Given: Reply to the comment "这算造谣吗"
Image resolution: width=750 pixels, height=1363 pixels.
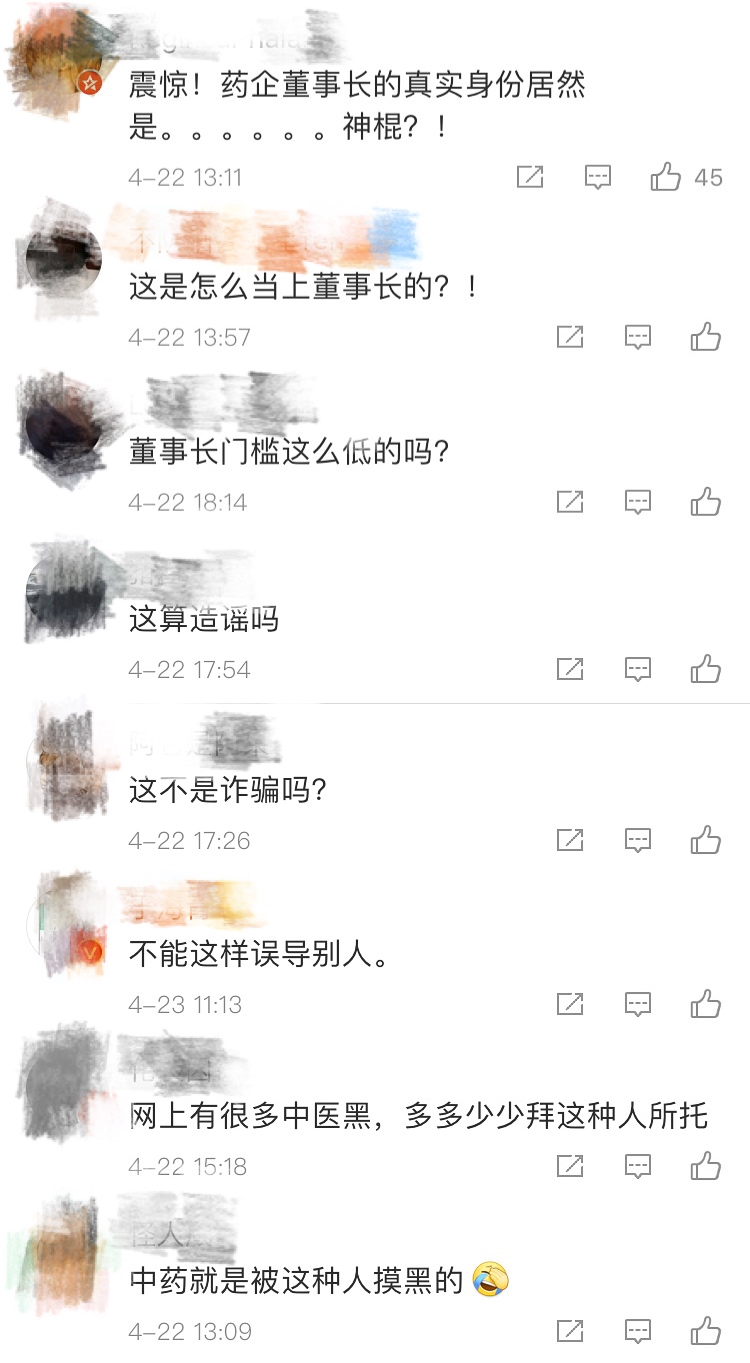Looking at the screenshot, I should pos(638,669).
